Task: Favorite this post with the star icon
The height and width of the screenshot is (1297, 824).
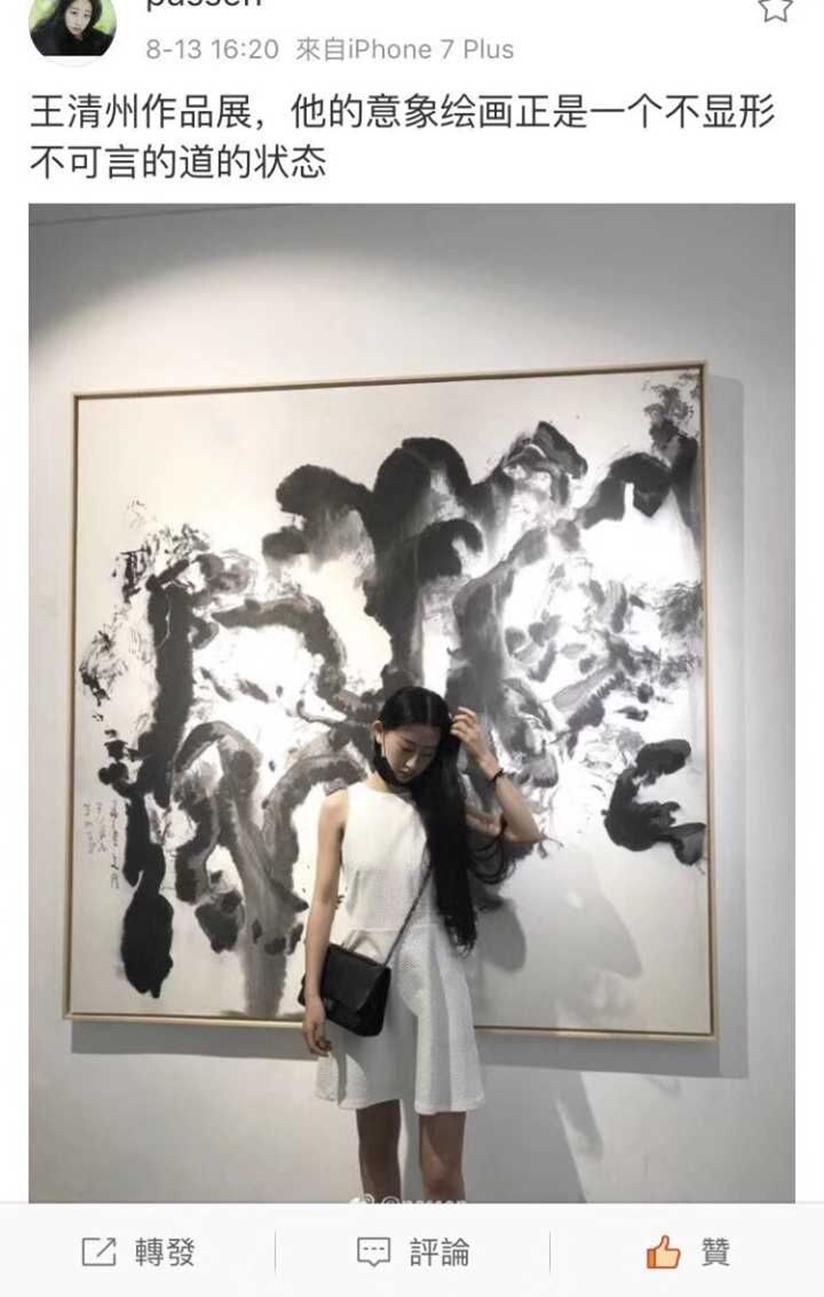Action: [774, 9]
